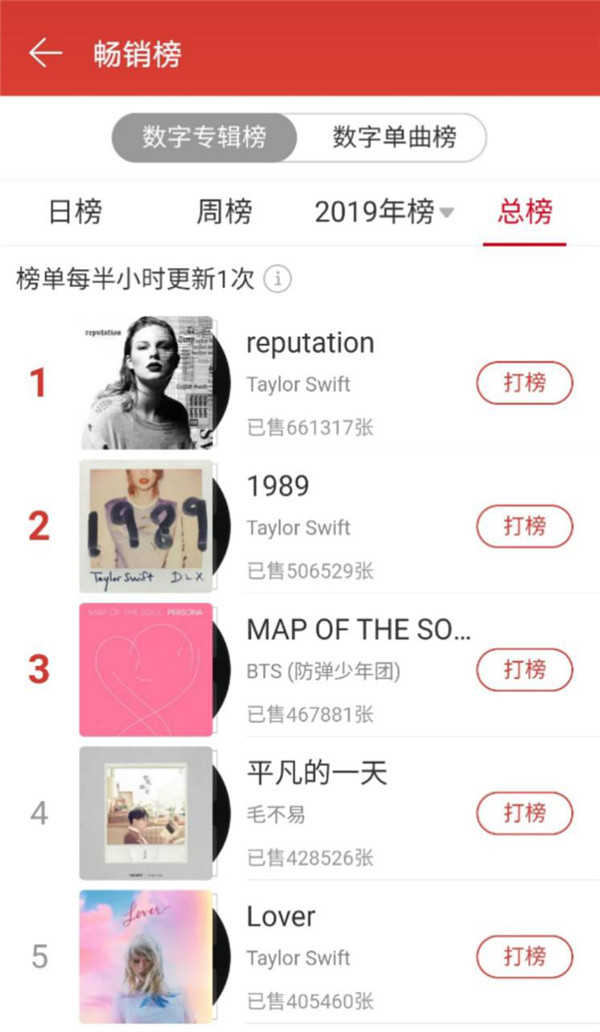Image resolution: width=600 pixels, height=1032 pixels.
Task: Tap 打榜 for the BTS album
Action: pos(524,669)
